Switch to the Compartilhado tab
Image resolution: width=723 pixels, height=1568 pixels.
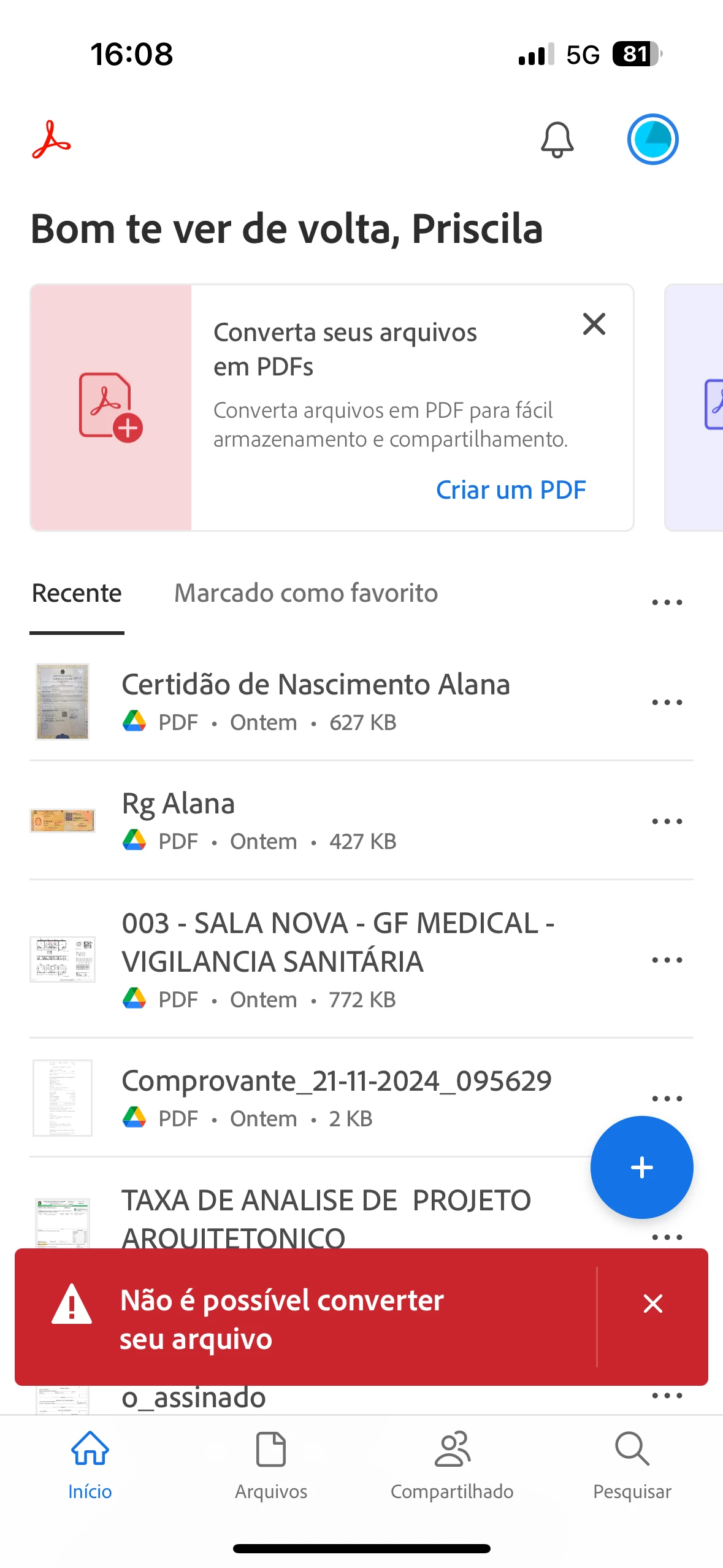tap(452, 1465)
